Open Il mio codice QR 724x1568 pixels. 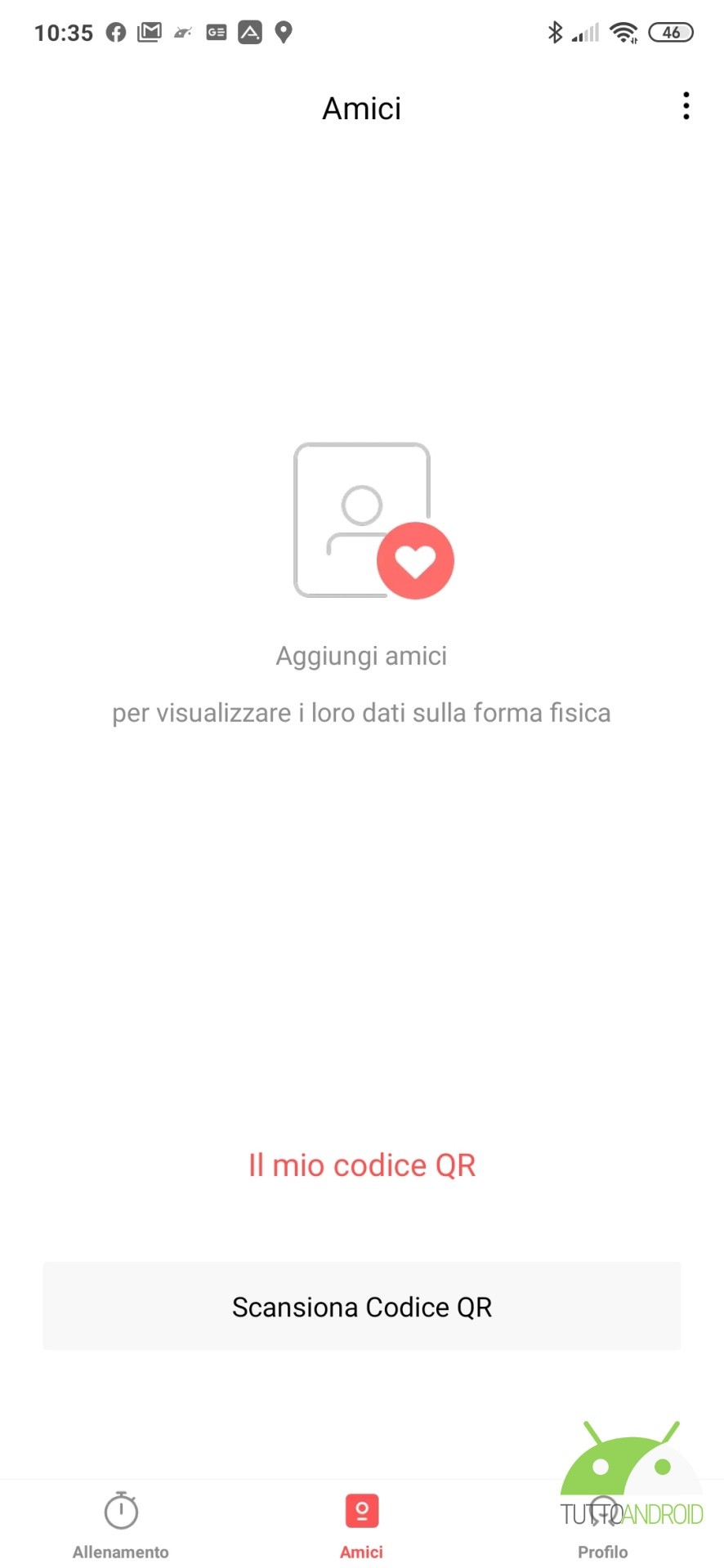[362, 1165]
